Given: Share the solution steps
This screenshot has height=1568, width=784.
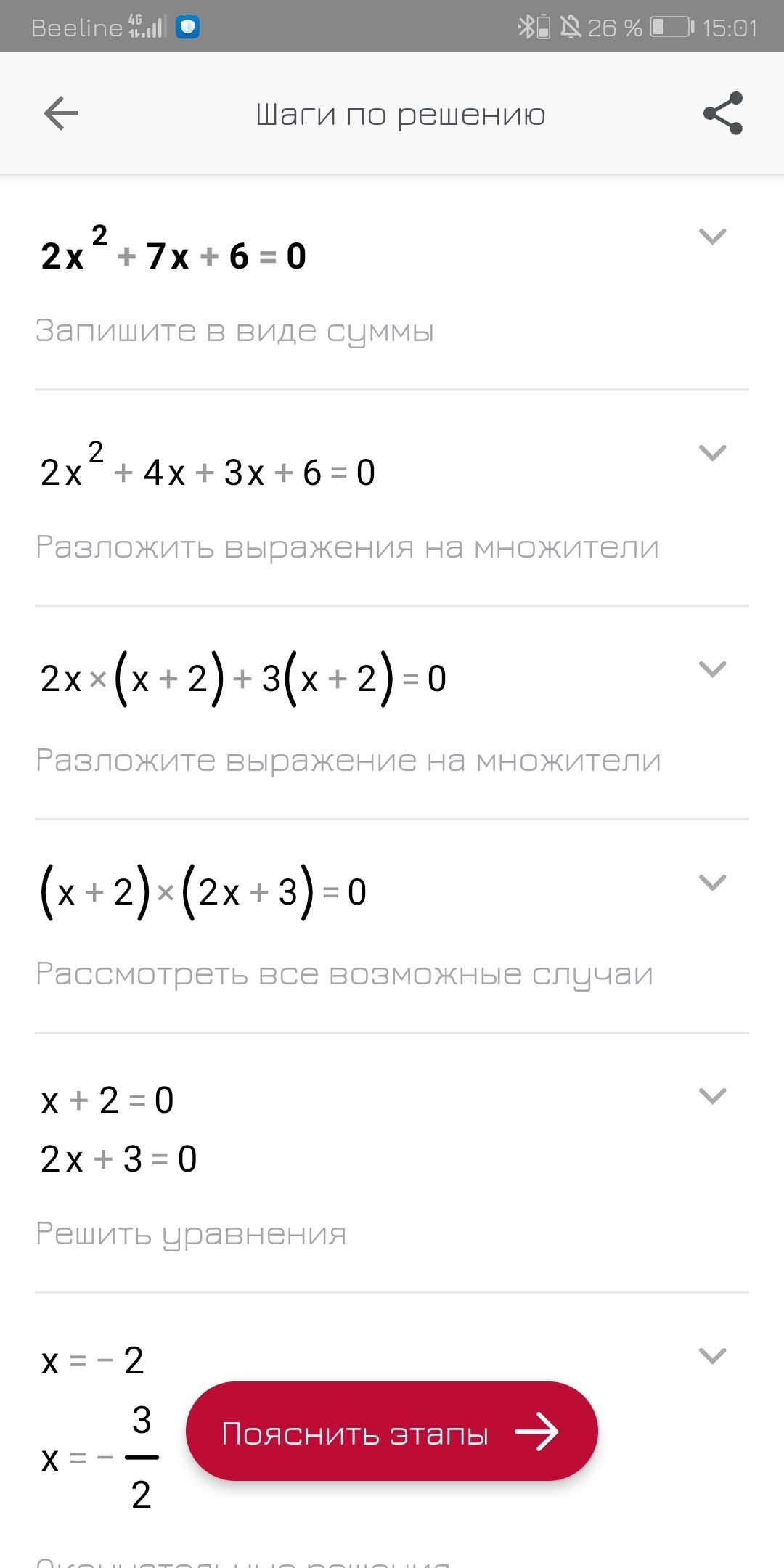Looking at the screenshot, I should click(723, 113).
